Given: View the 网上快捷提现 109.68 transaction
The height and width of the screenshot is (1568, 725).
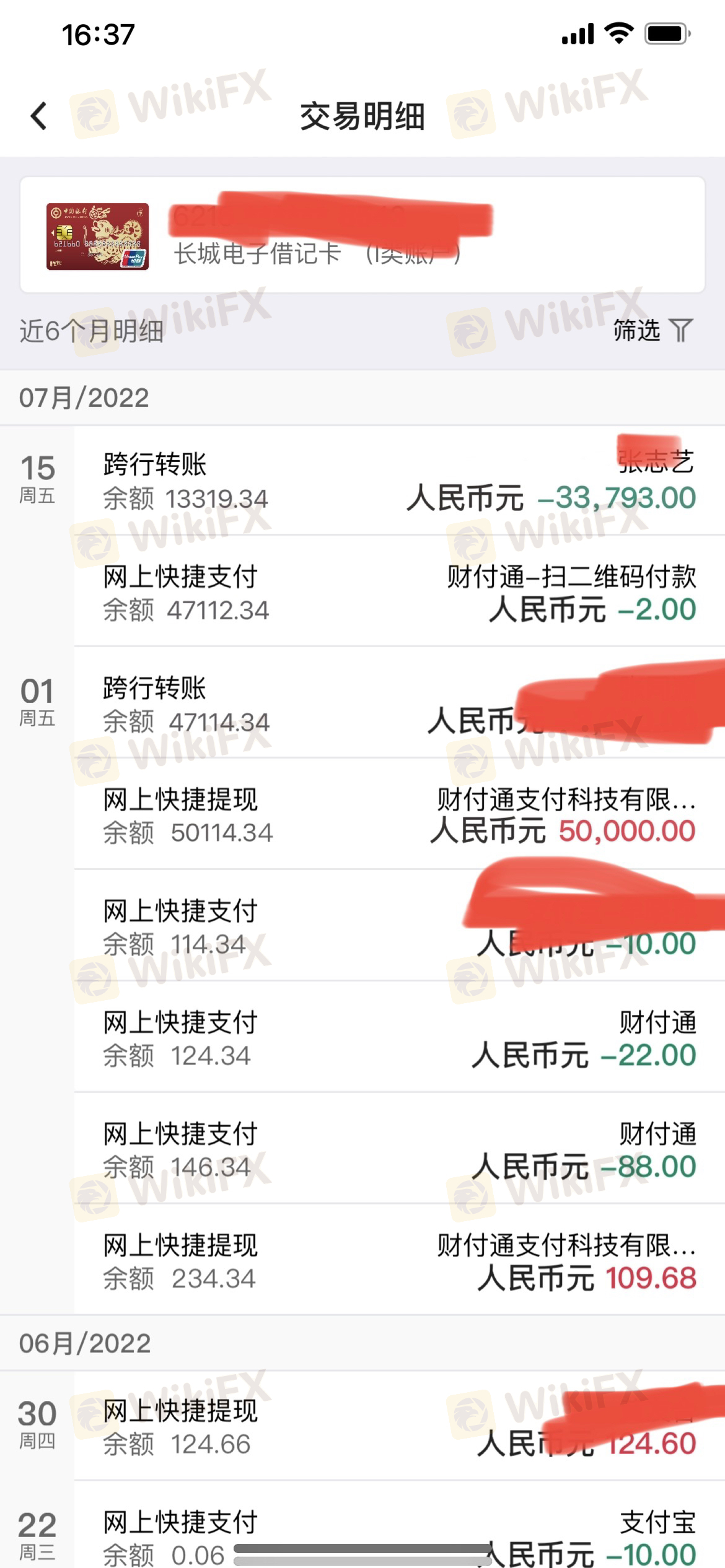Looking at the screenshot, I should pos(400,1260).
